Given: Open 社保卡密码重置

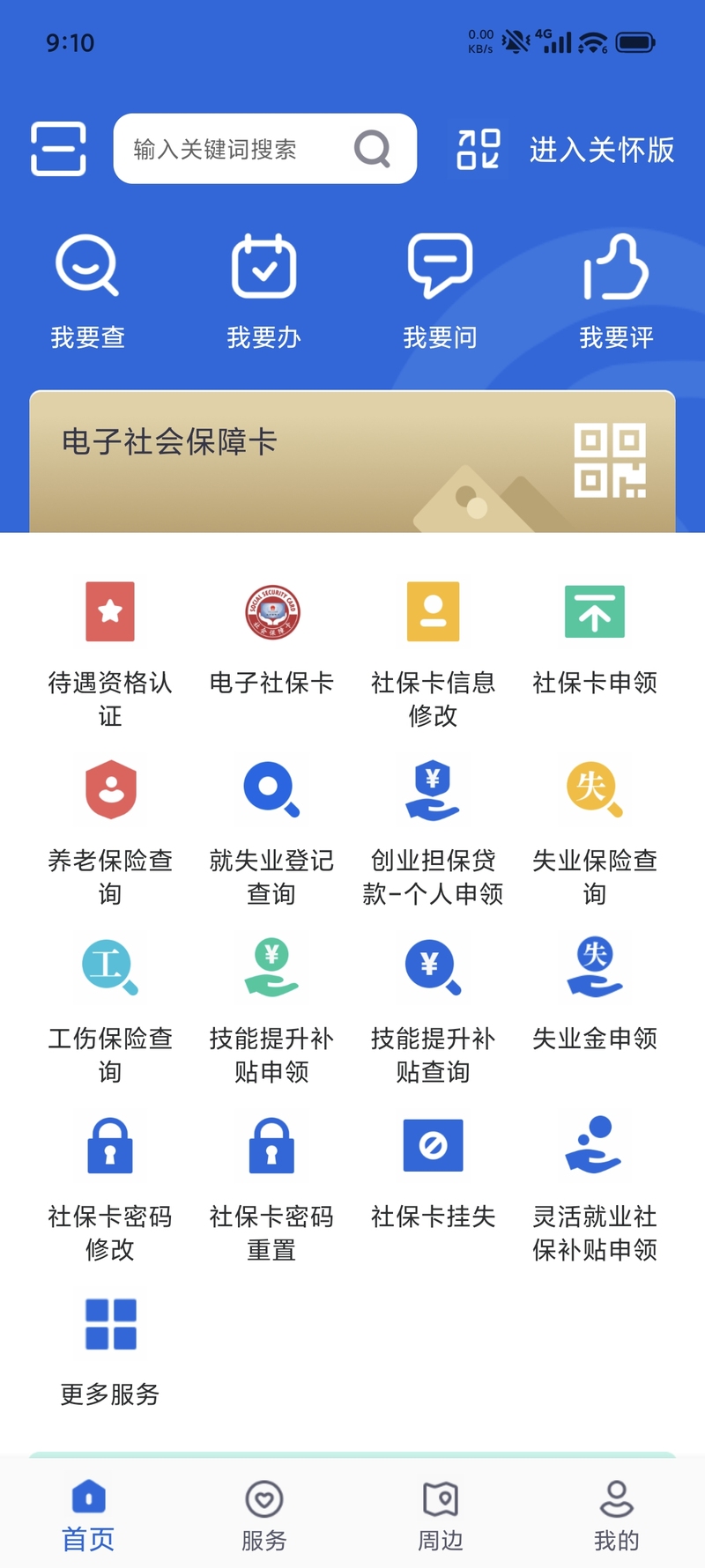Looking at the screenshot, I should click(271, 1186).
